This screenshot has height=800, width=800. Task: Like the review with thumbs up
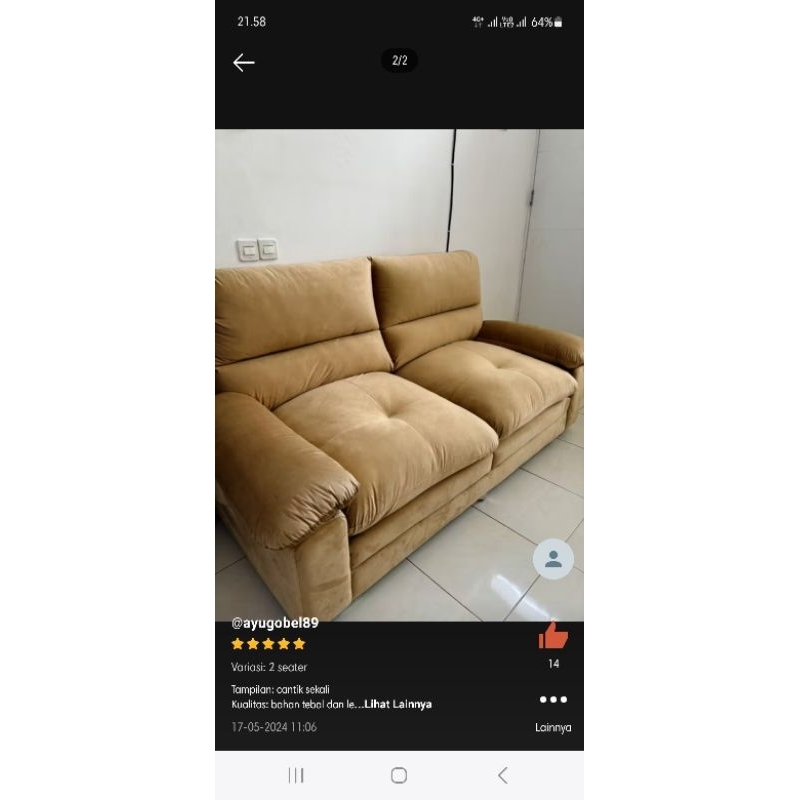pos(553,636)
